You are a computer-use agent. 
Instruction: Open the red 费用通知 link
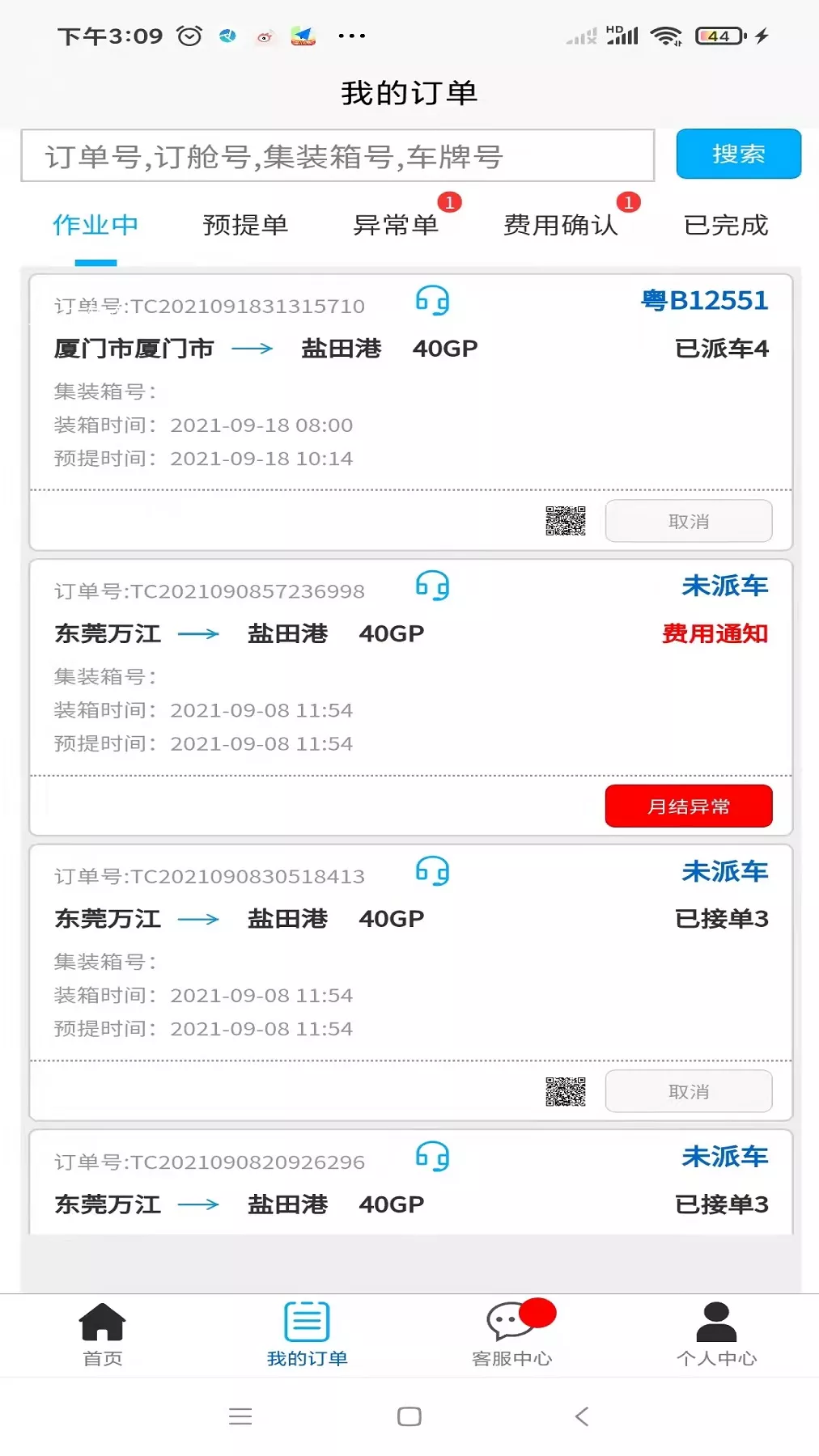click(715, 633)
